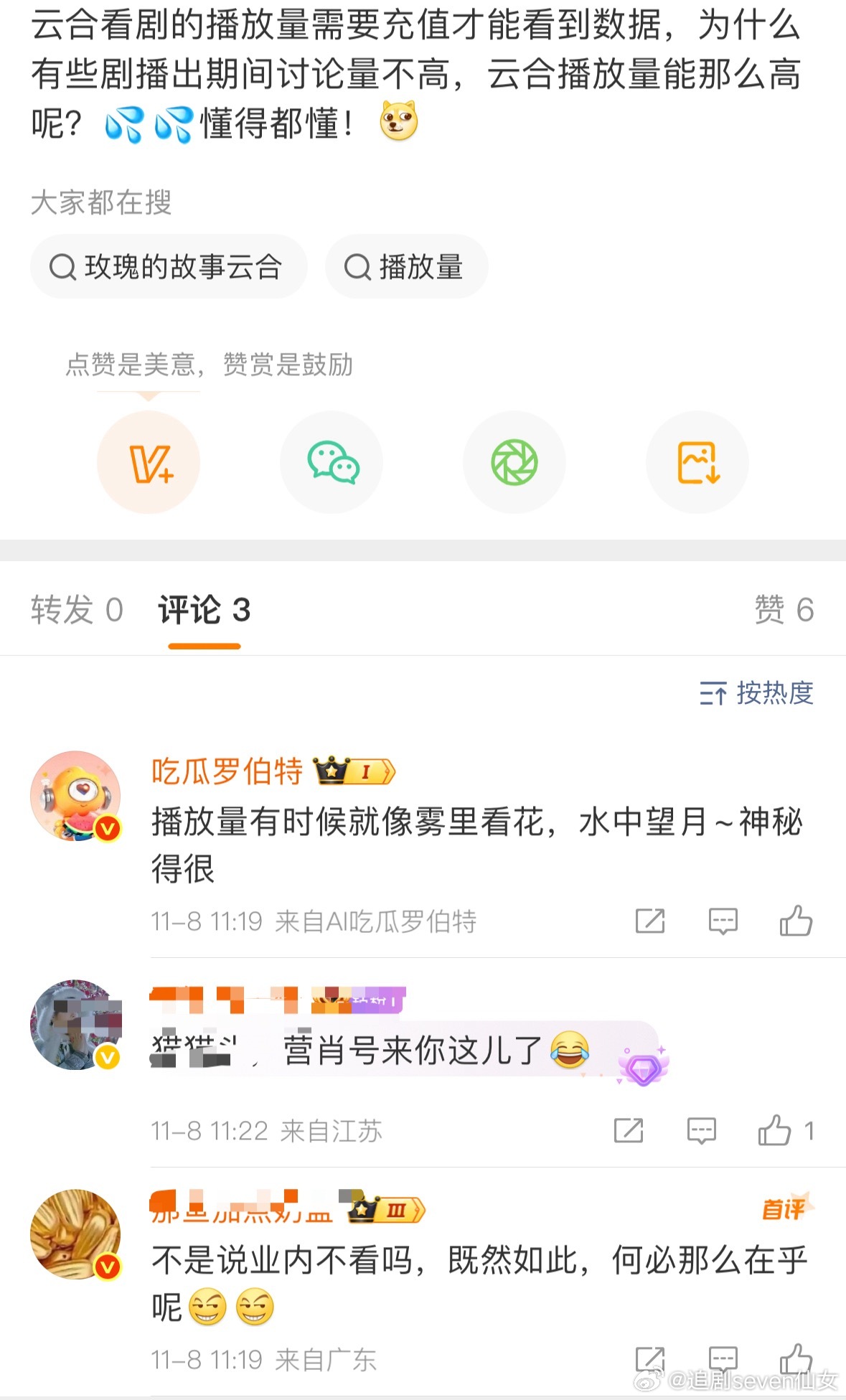Switch to the 转发 tab
This screenshot has width=846, height=1400.
pos(73,609)
